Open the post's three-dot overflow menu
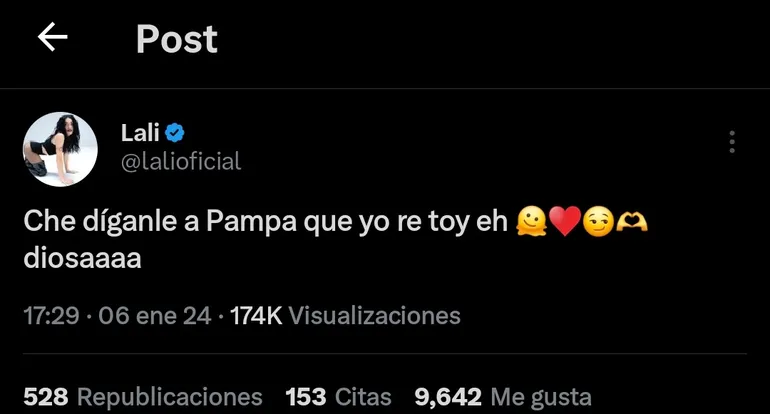Image resolution: width=770 pixels, height=414 pixels. (x=732, y=143)
